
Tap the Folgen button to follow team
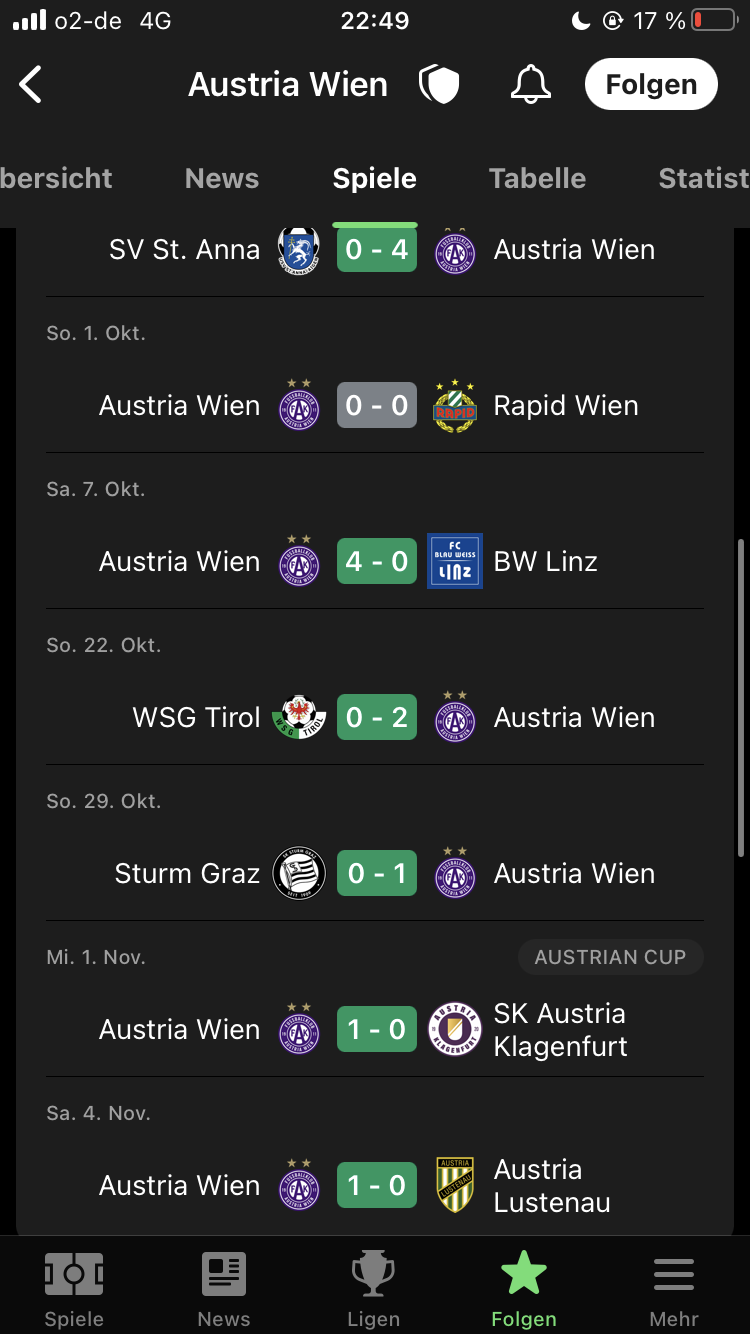click(651, 84)
